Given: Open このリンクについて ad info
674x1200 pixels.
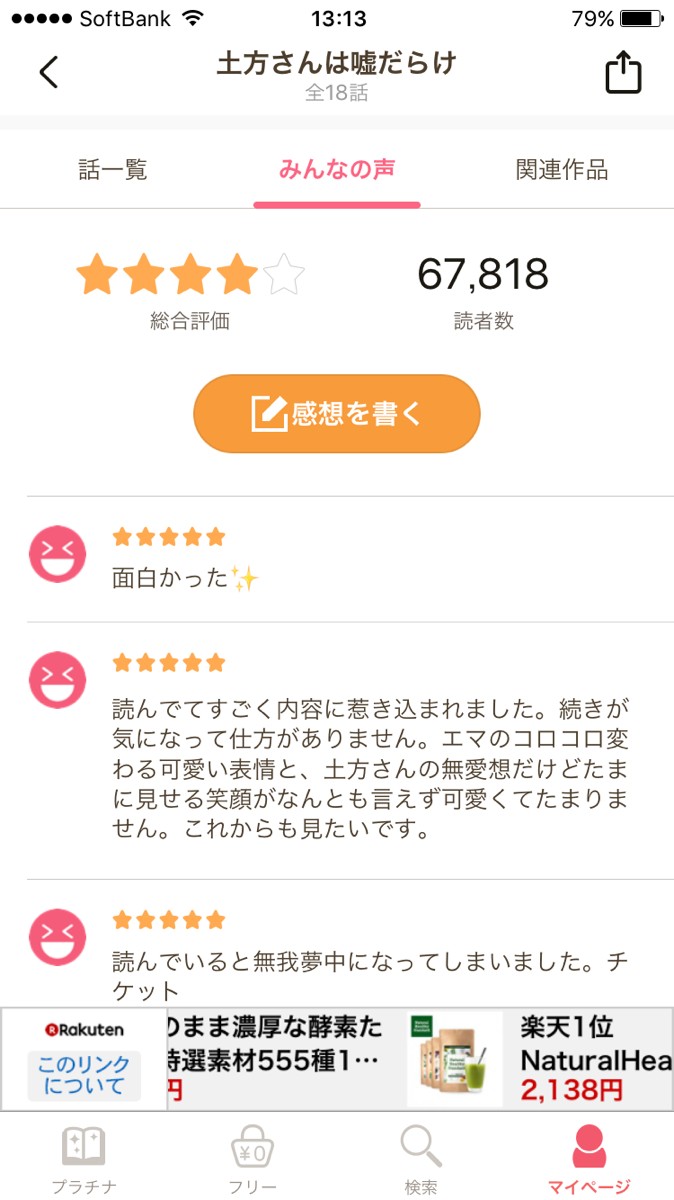Looking at the screenshot, I should click(84, 1075).
